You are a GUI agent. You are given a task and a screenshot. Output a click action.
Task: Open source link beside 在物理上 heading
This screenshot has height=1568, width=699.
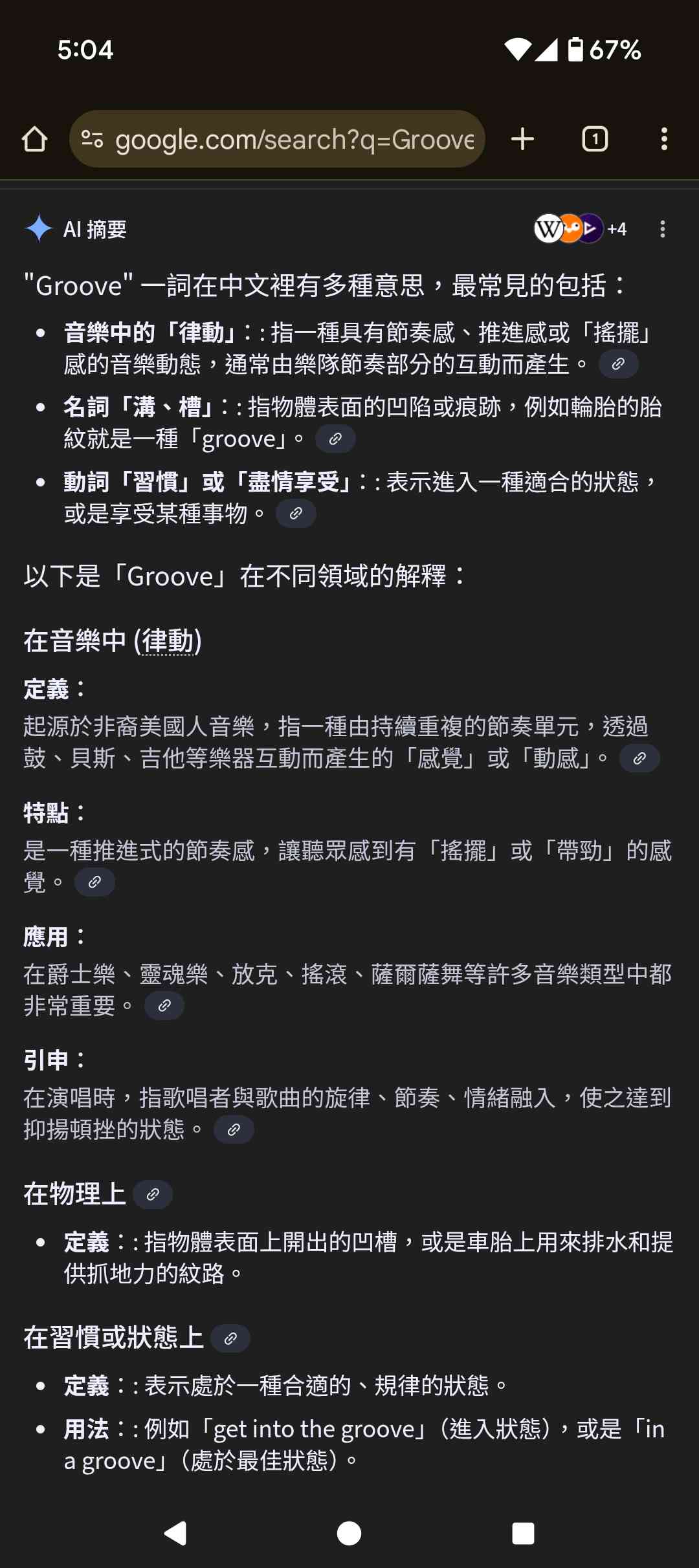153,1194
